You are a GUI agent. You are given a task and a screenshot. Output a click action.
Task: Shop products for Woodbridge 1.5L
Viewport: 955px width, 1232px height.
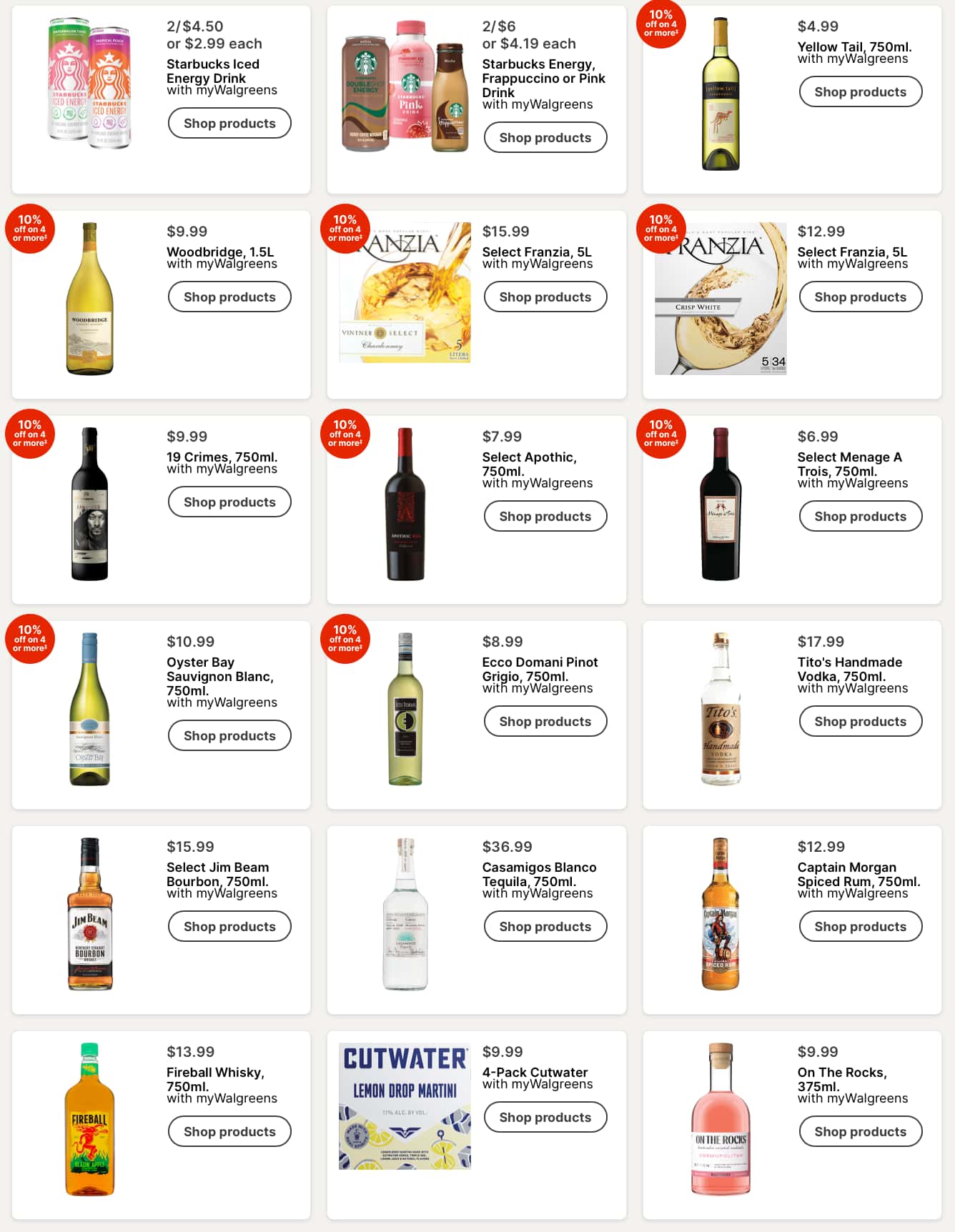[x=229, y=297]
